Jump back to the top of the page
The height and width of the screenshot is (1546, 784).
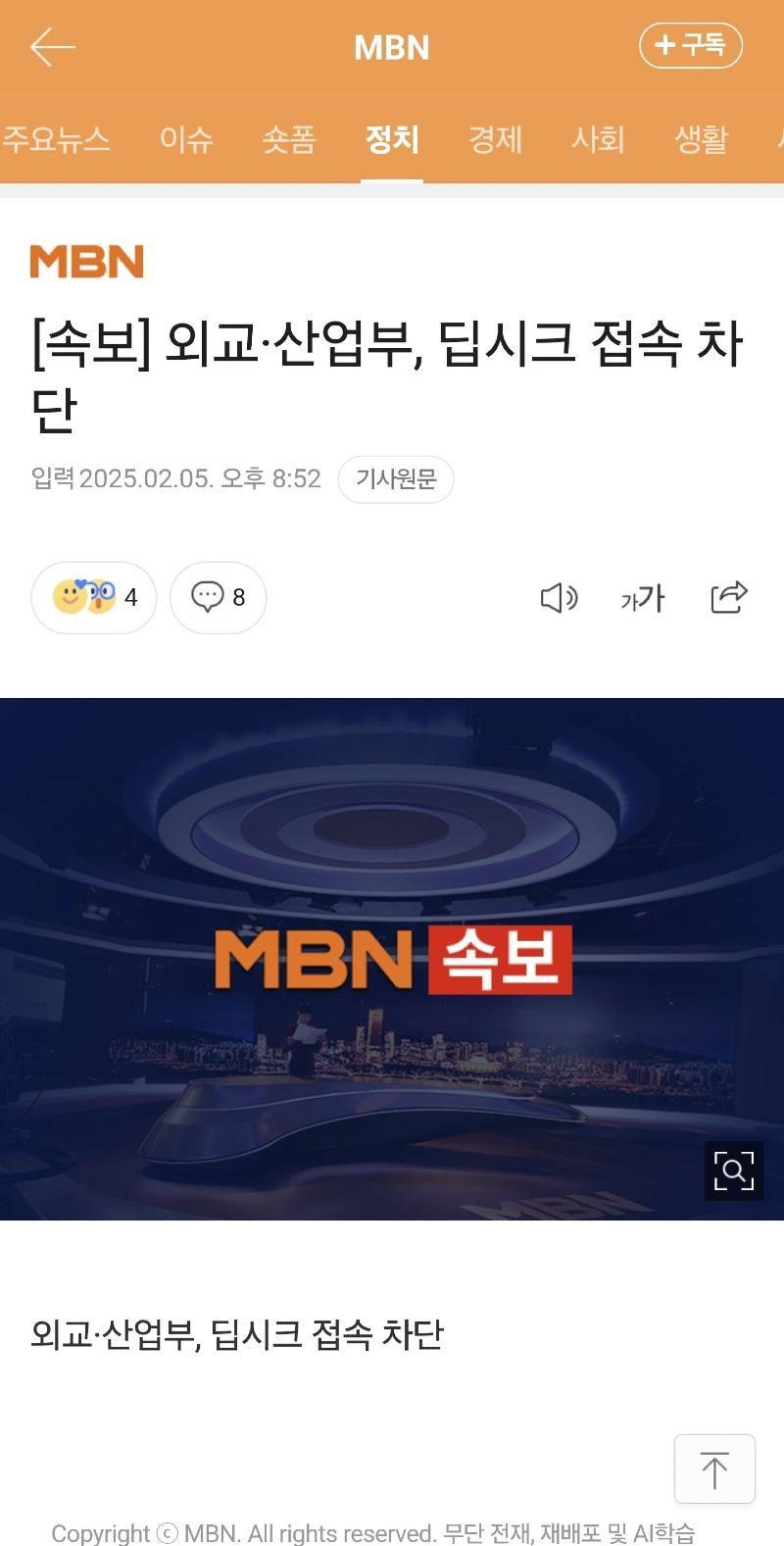tap(714, 1469)
